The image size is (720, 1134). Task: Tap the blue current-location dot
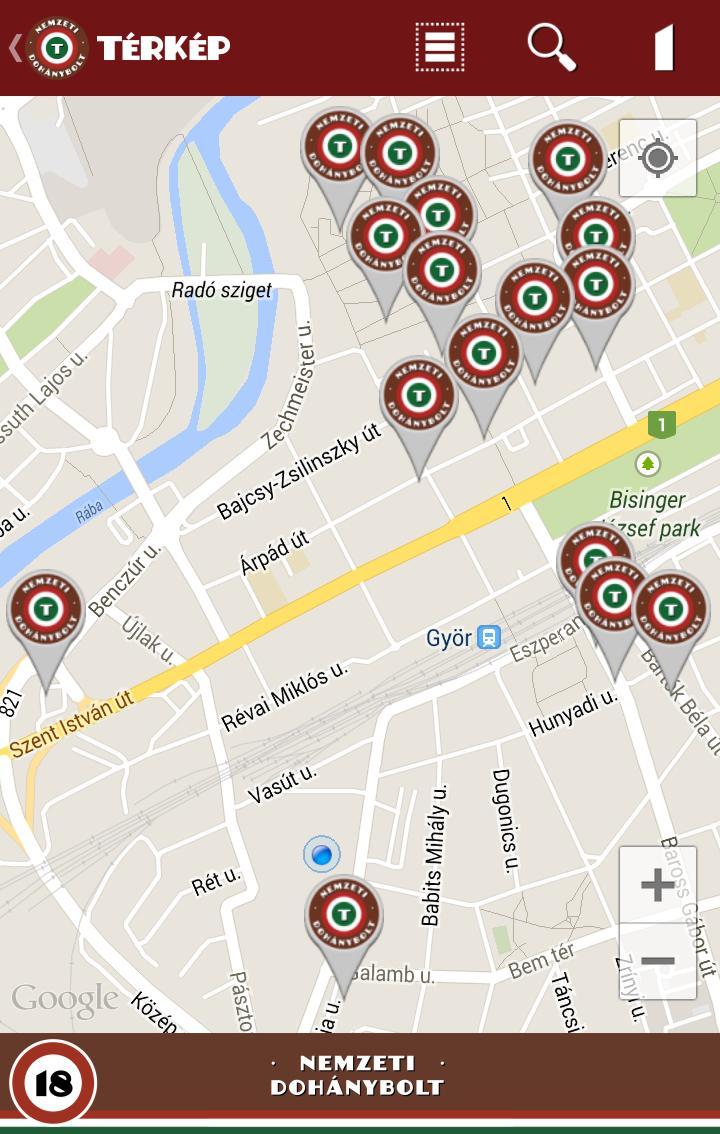(x=321, y=855)
